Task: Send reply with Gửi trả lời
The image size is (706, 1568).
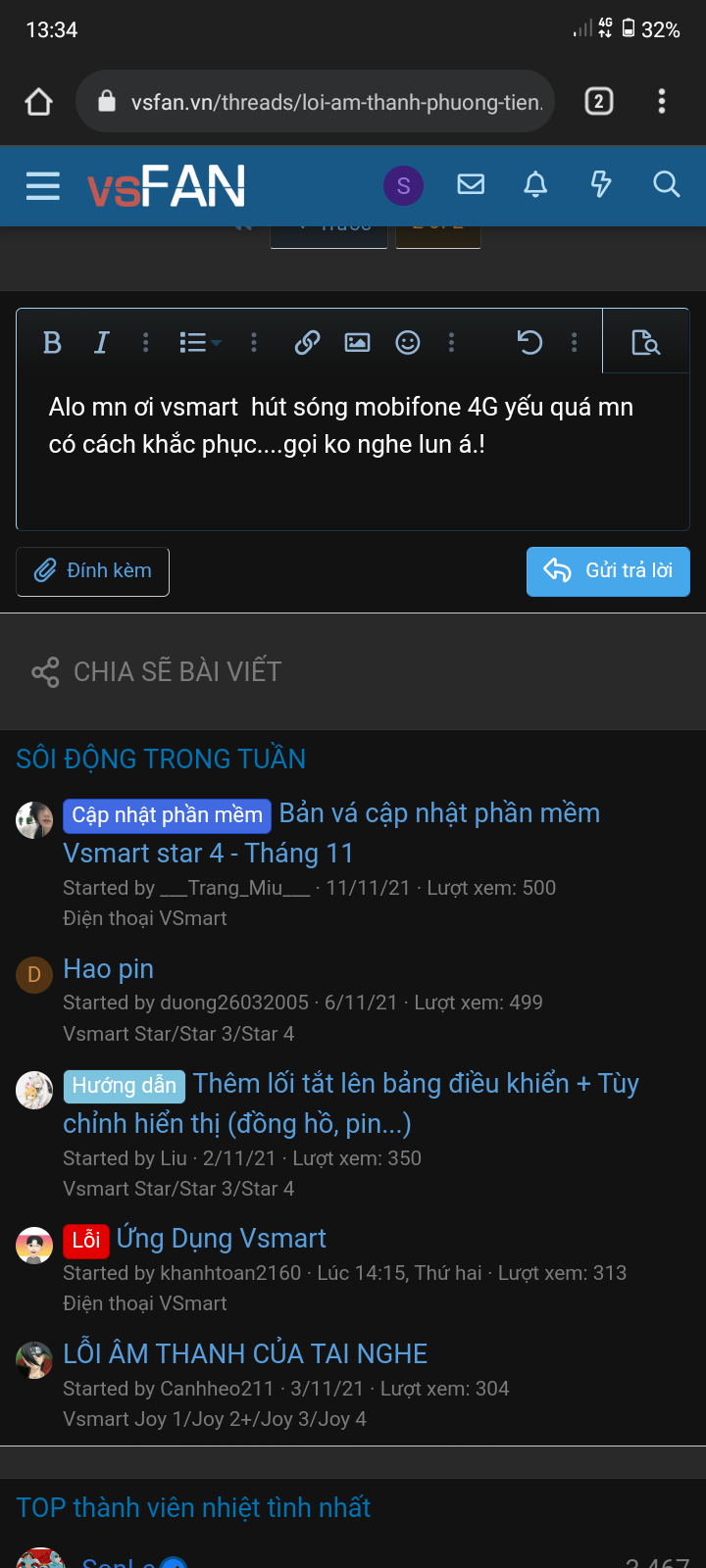Action: click(x=608, y=571)
